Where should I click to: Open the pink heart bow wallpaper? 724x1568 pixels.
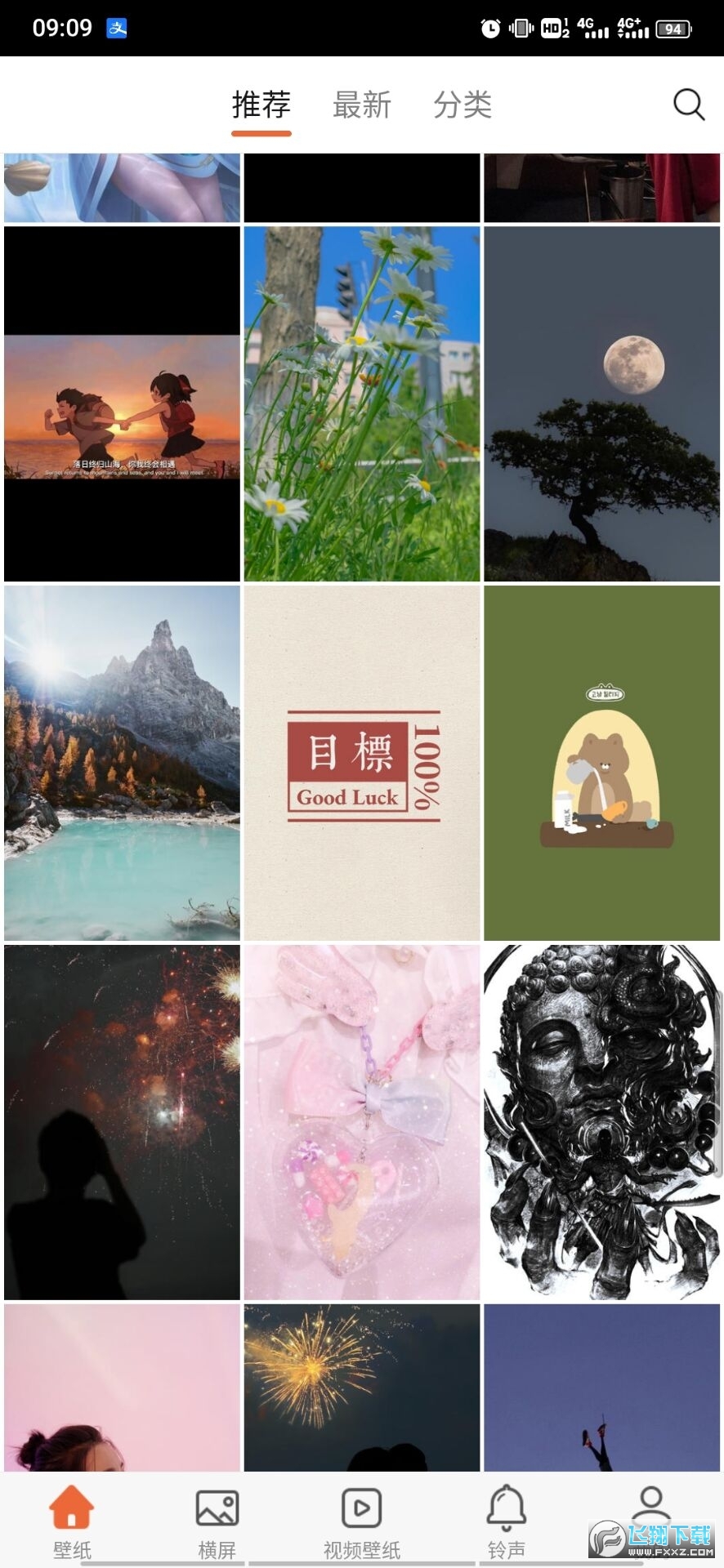pos(362,1122)
